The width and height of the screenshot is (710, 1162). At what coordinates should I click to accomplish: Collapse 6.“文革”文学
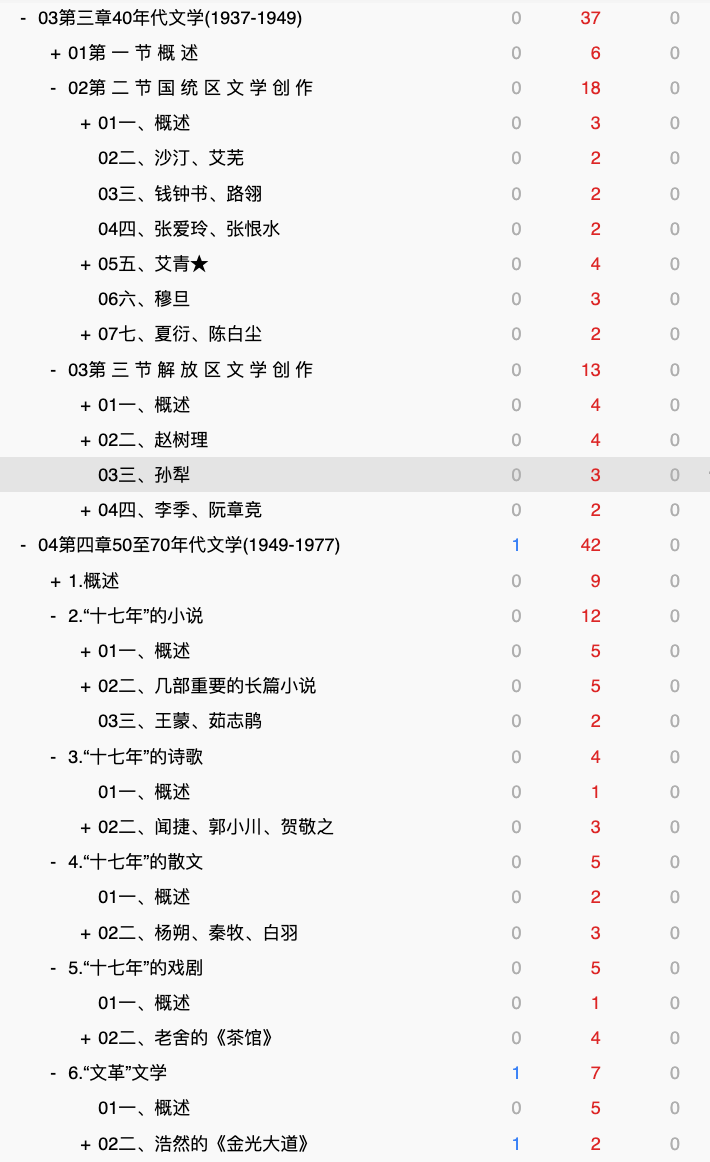[53, 1073]
